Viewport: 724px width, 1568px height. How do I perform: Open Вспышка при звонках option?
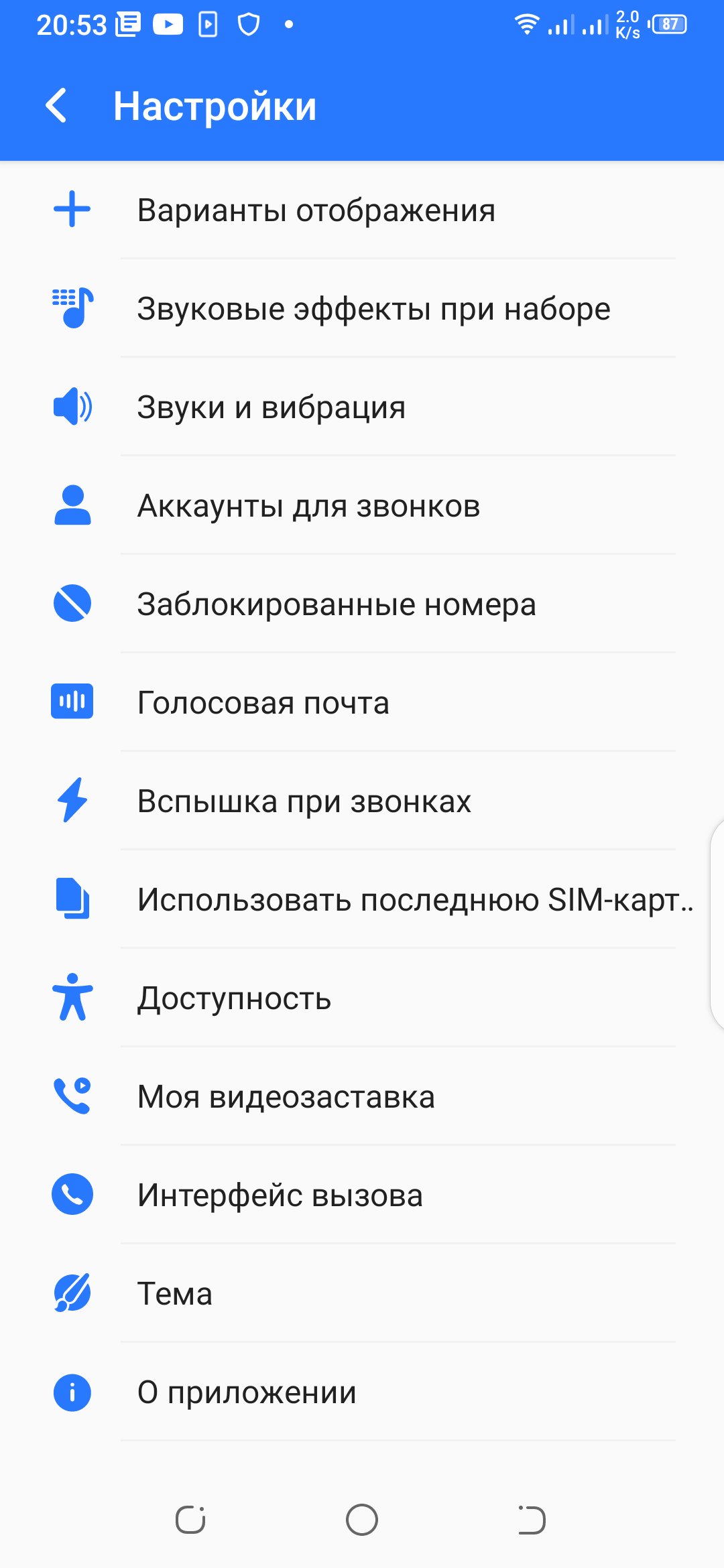[x=362, y=801]
